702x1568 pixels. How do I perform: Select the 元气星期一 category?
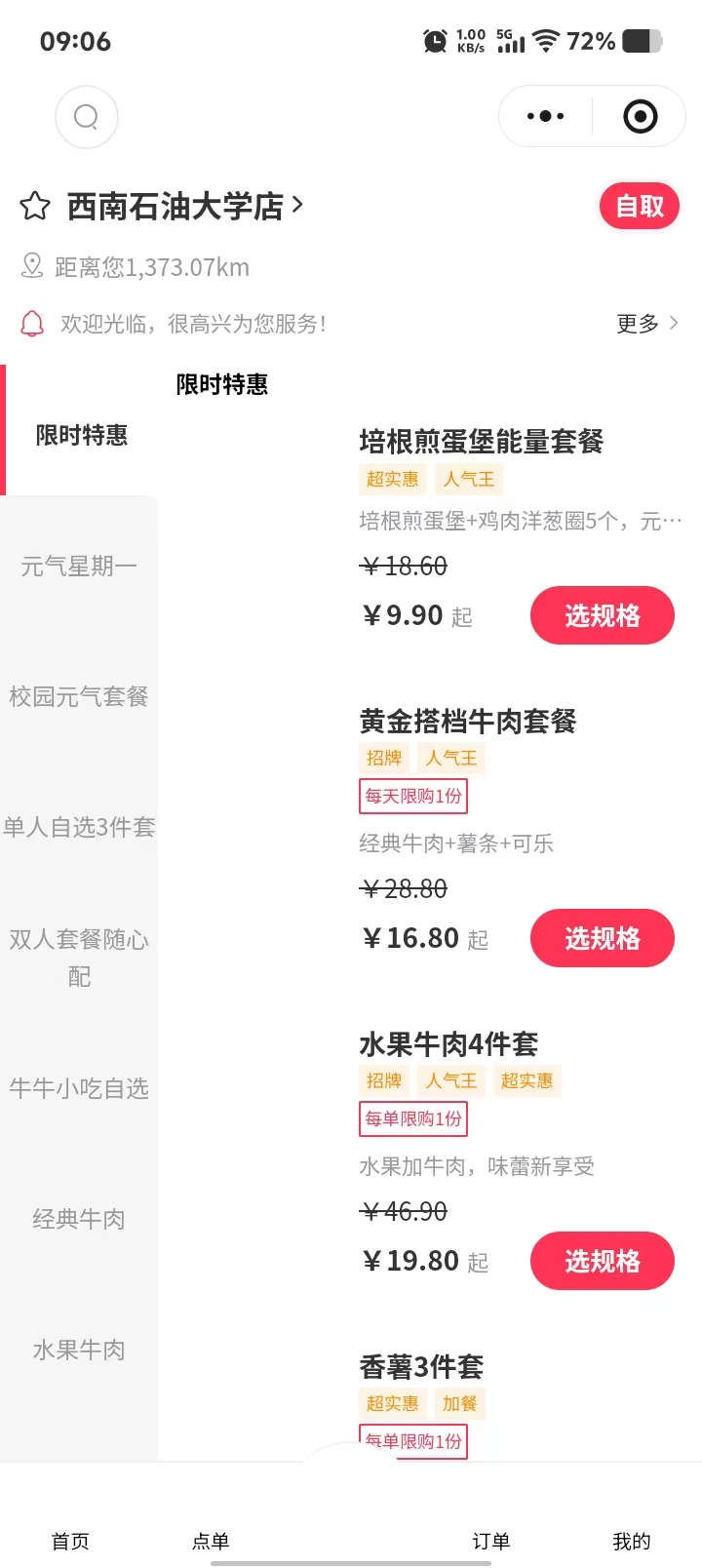tap(79, 566)
